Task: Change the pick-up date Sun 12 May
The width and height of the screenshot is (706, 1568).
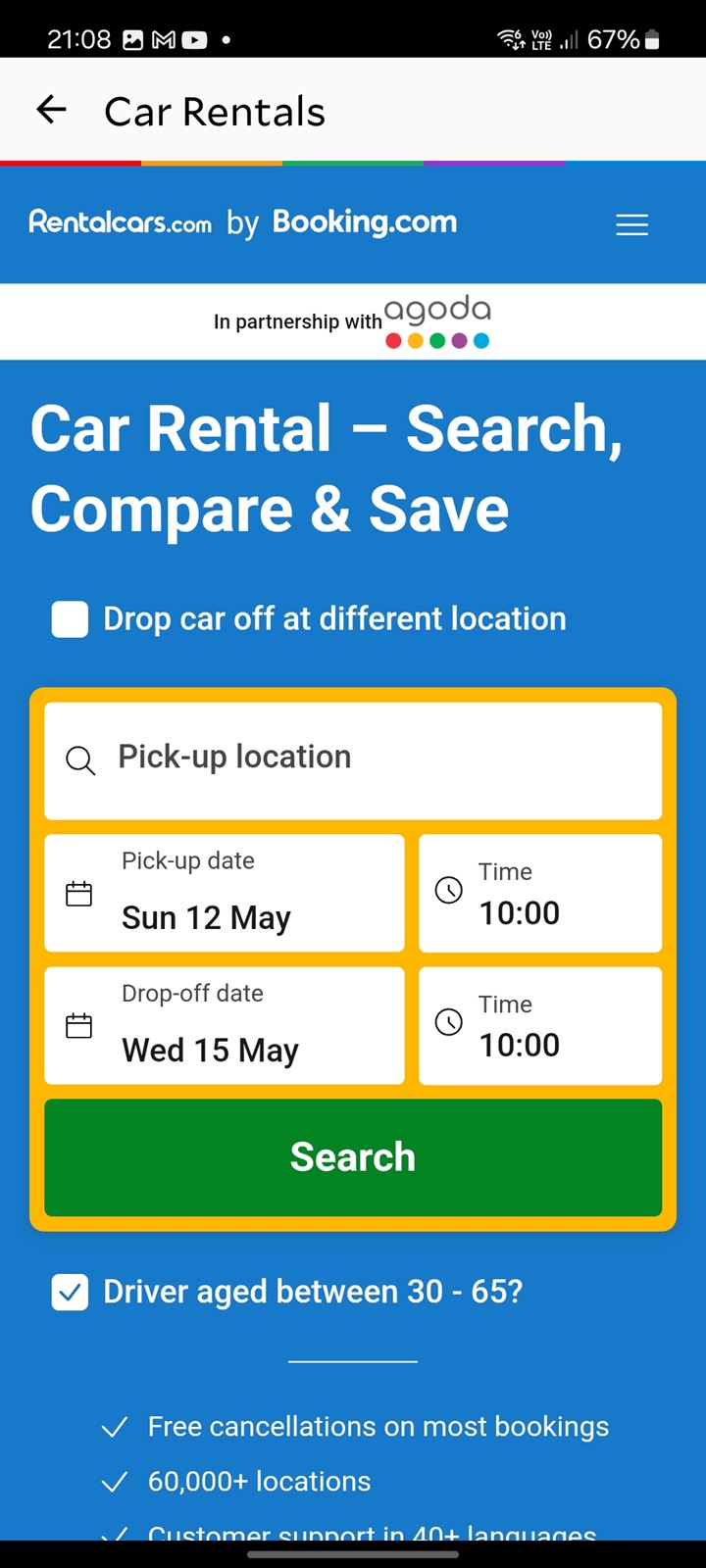Action: (225, 893)
